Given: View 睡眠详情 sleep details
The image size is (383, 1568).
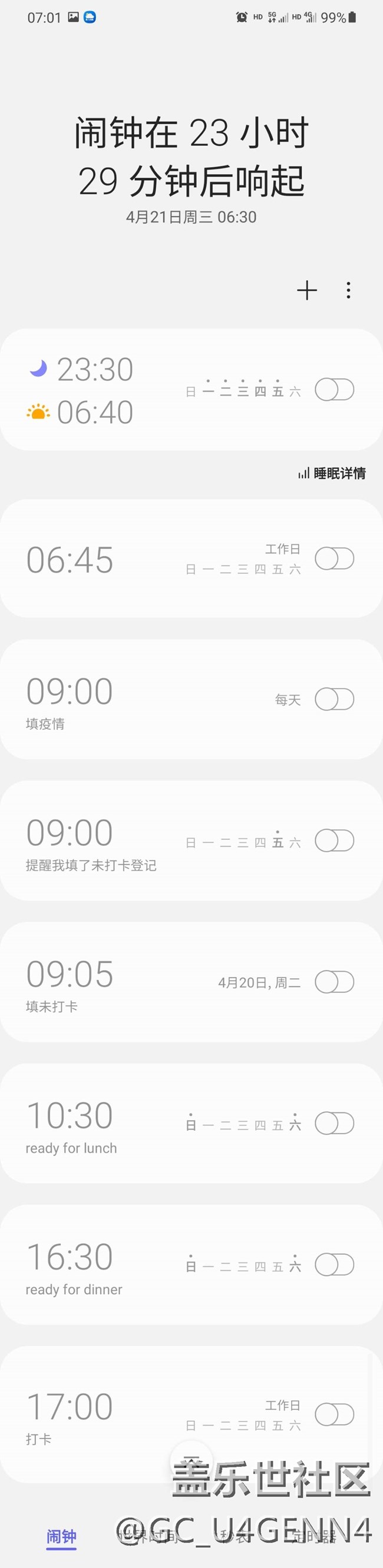Looking at the screenshot, I should point(332,474).
